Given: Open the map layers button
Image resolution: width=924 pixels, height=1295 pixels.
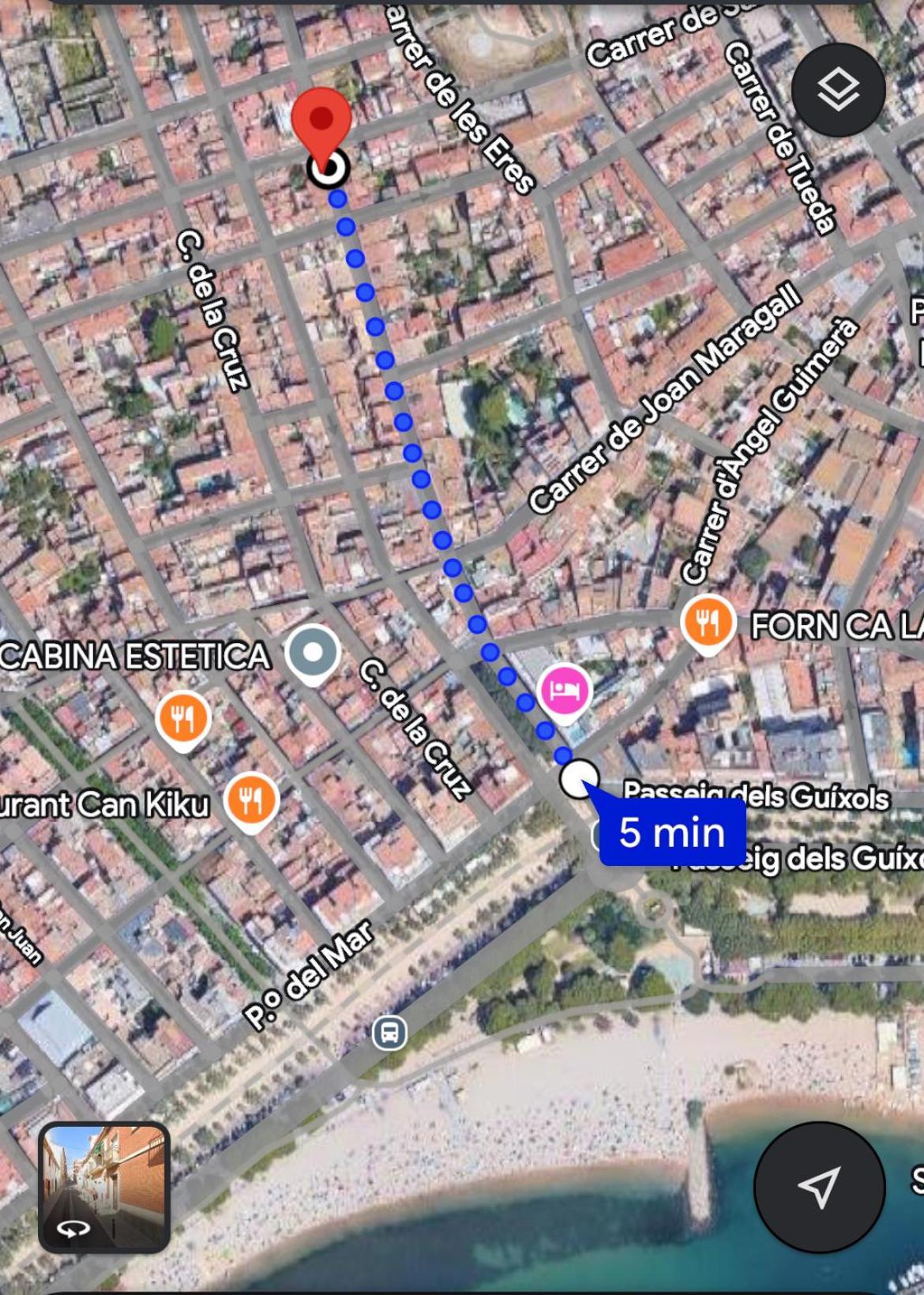Looking at the screenshot, I should 838,90.
